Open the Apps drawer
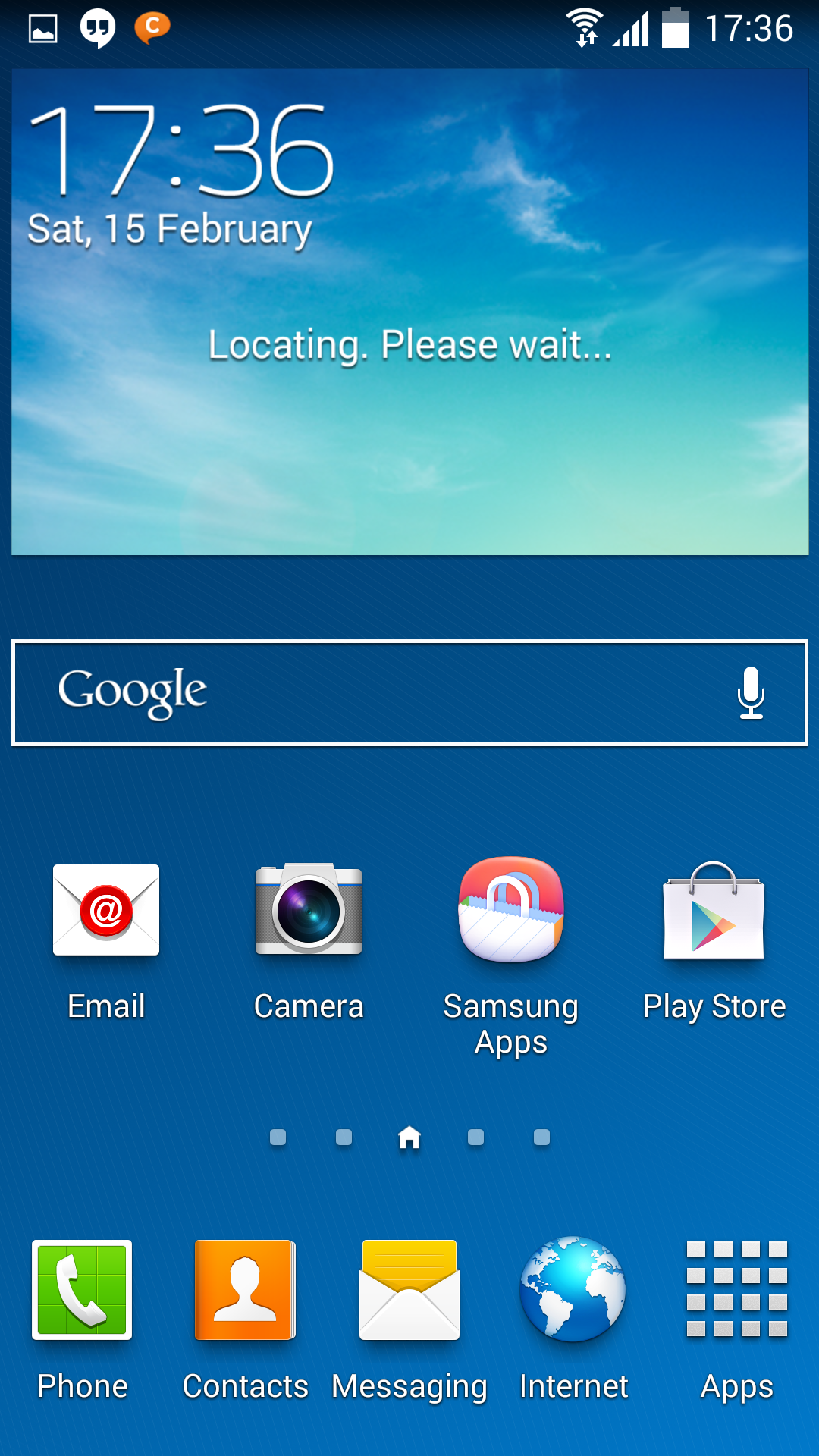 point(737,1290)
